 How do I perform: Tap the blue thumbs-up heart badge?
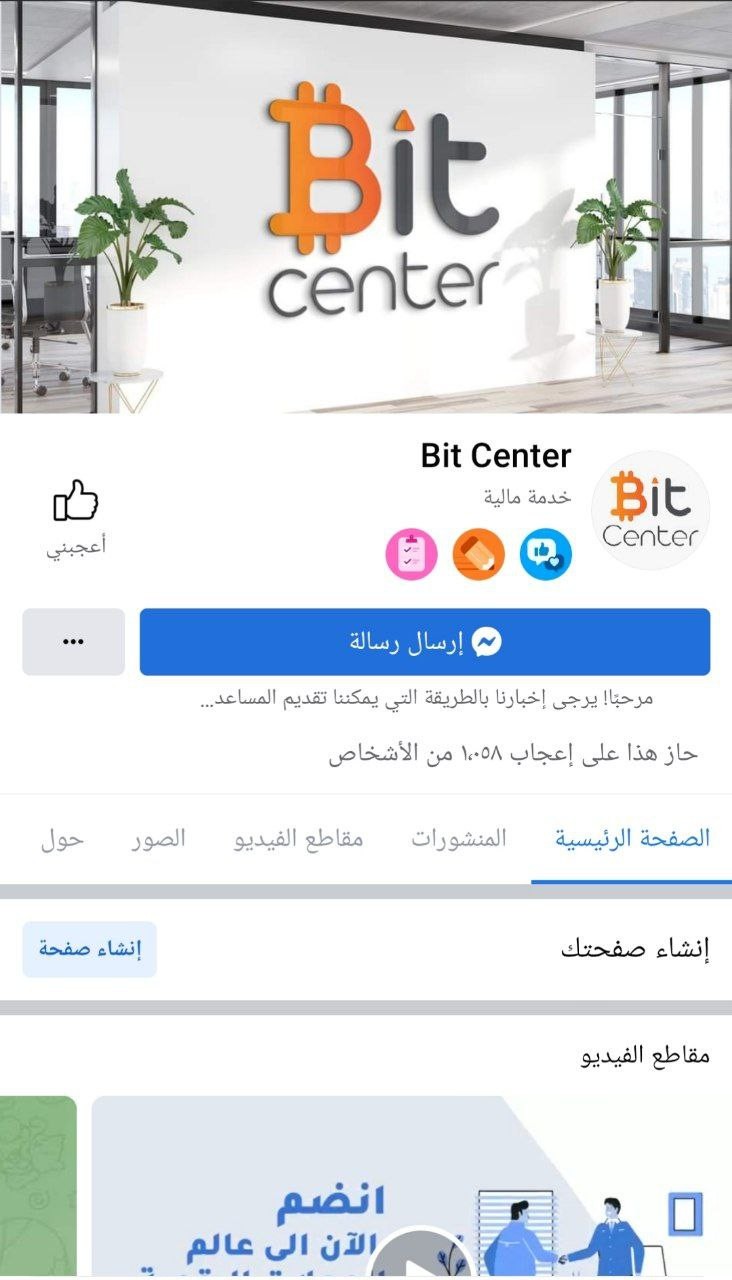pyautogui.click(x=546, y=554)
